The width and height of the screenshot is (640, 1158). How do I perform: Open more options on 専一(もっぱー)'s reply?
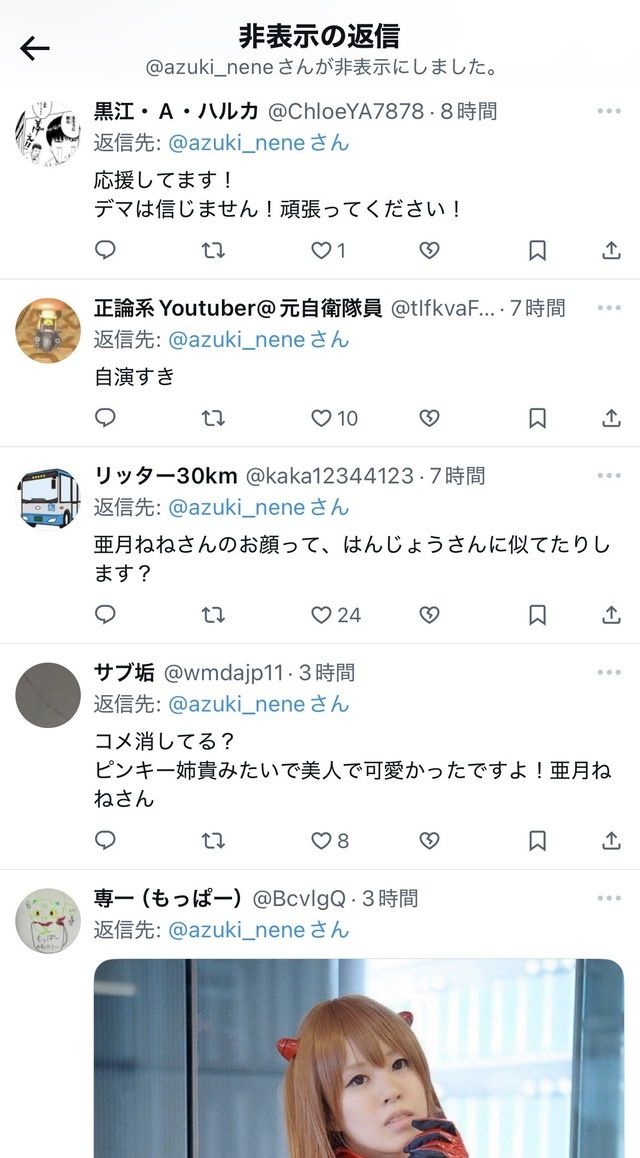pyautogui.click(x=609, y=898)
